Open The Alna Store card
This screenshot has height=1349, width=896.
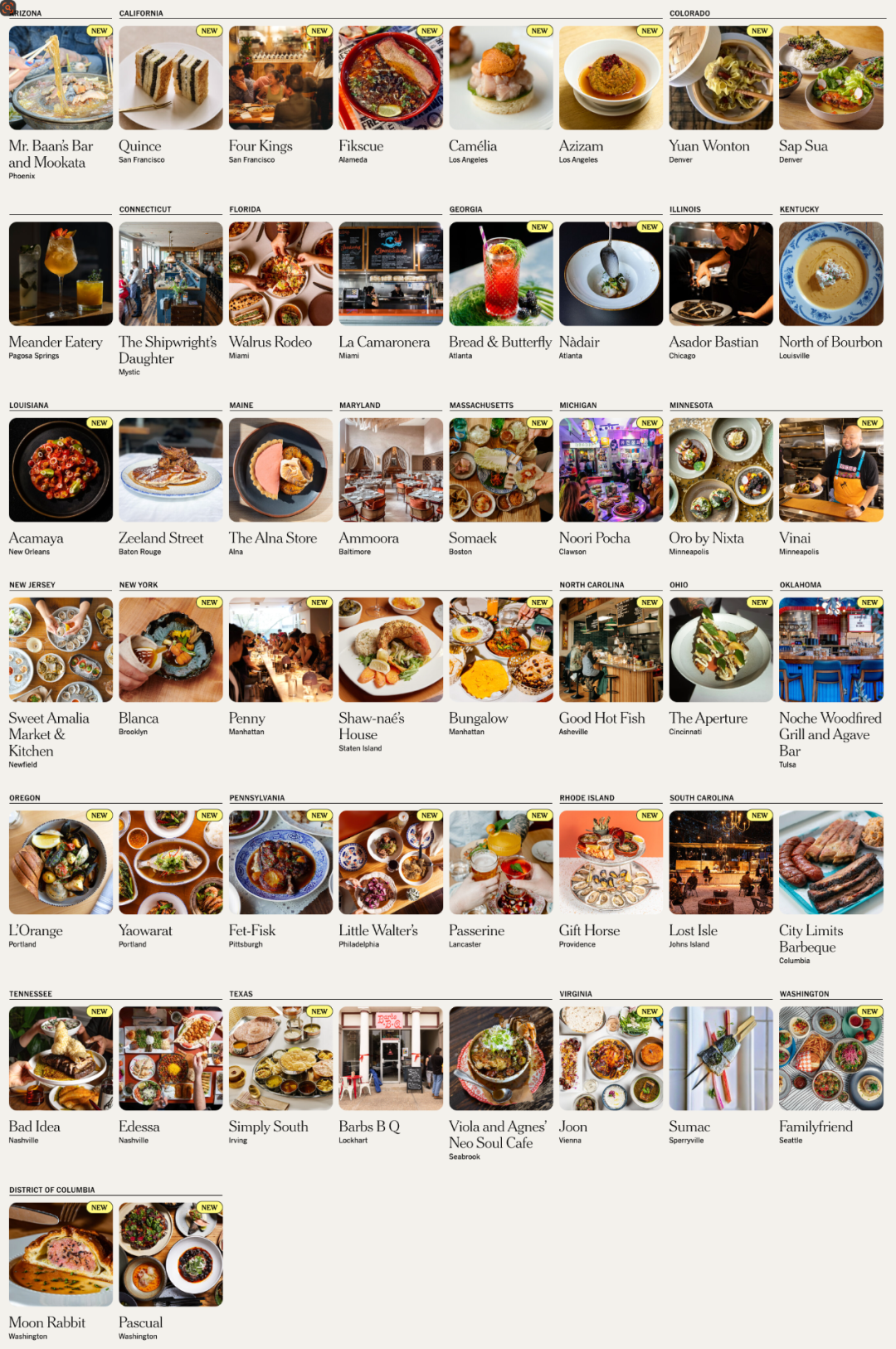click(280, 470)
